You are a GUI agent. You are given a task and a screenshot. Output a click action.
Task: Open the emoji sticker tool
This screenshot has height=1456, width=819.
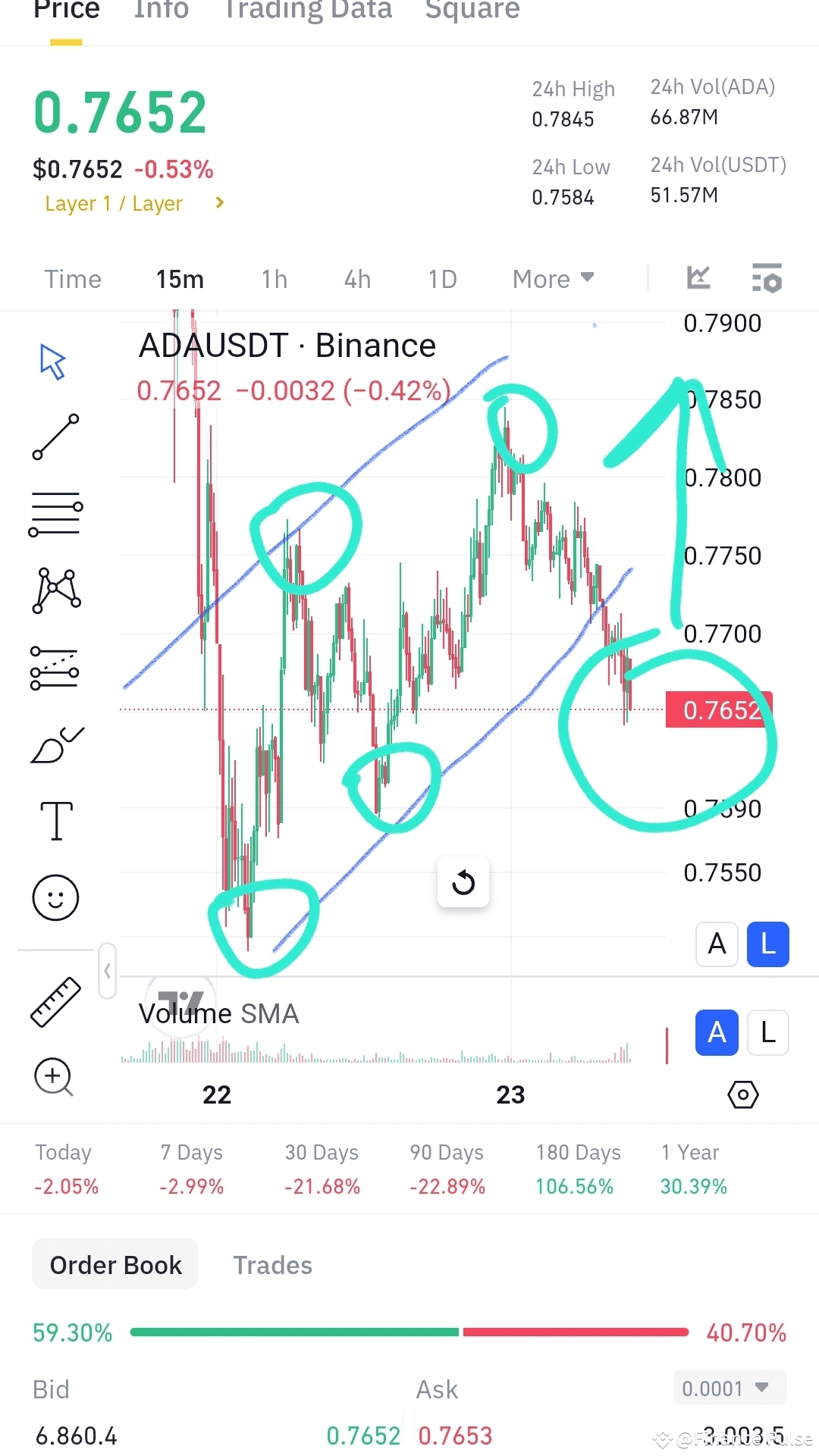click(55, 897)
